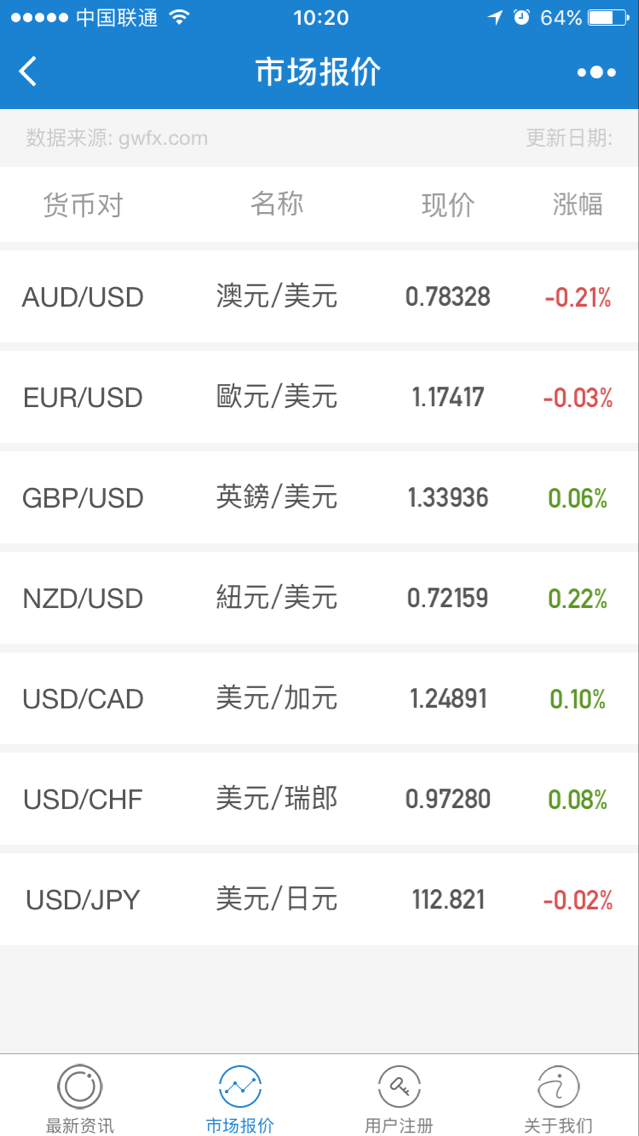Open the three-dot overflow menu

tap(596, 72)
